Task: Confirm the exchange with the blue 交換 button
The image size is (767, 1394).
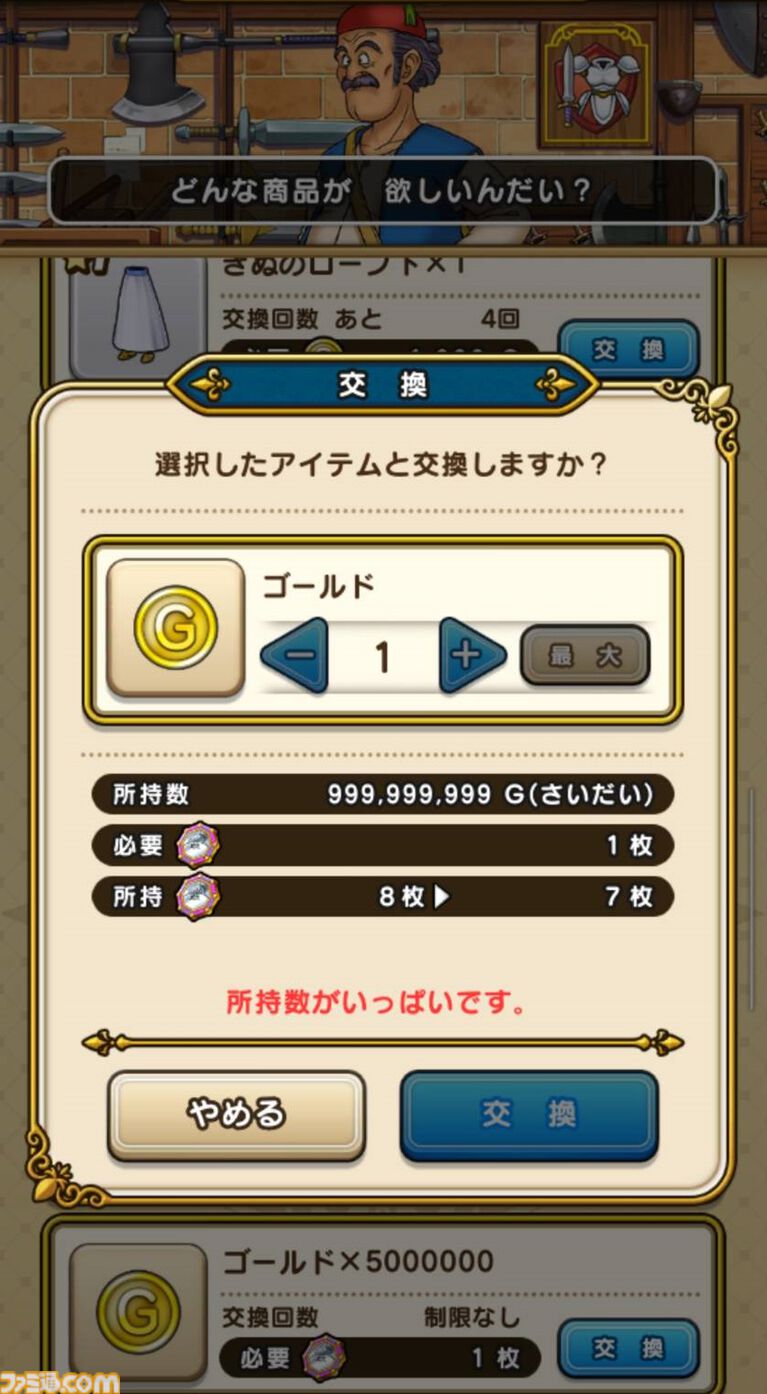Action: (529, 1115)
